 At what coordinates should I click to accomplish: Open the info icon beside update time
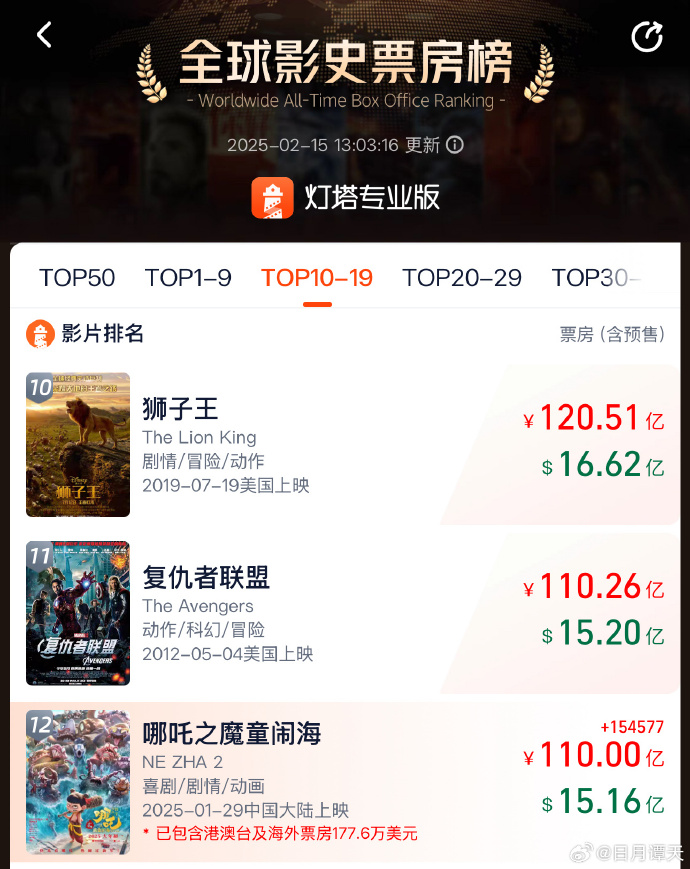tap(455, 145)
